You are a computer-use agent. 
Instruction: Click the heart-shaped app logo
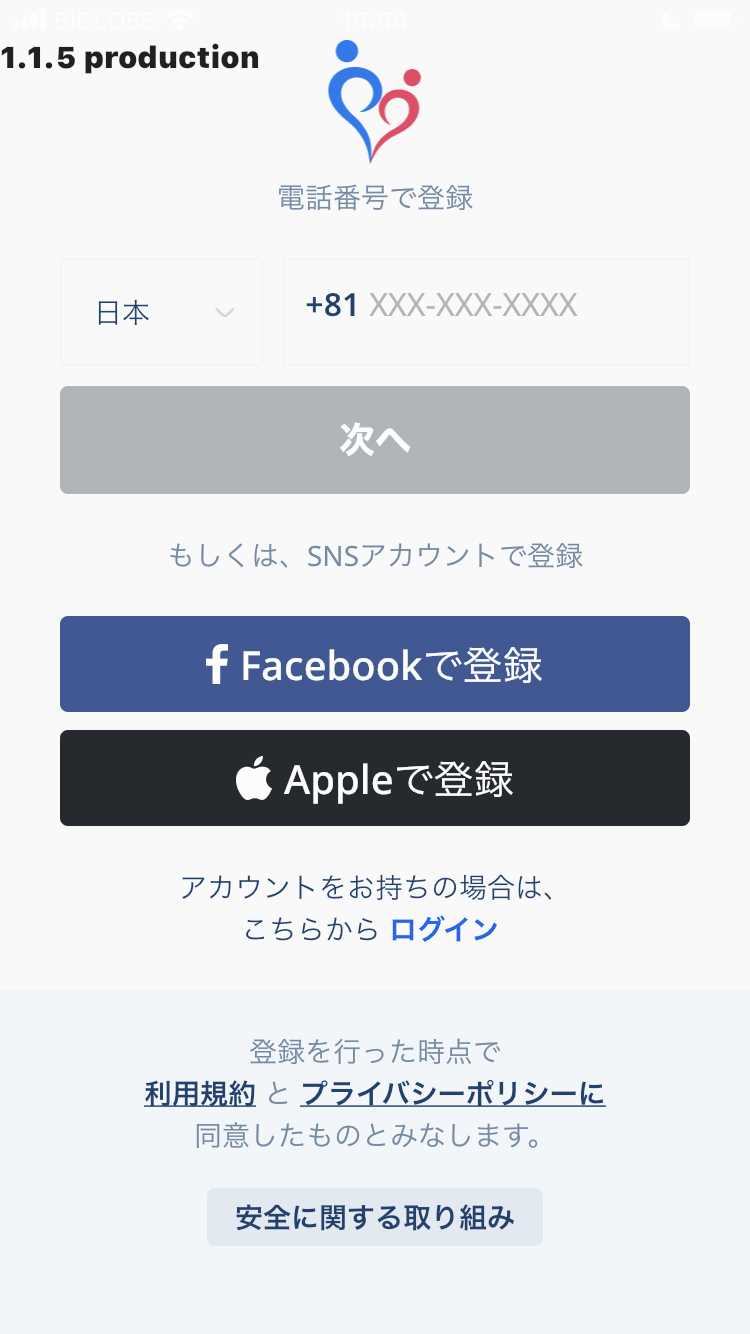[x=375, y=100]
